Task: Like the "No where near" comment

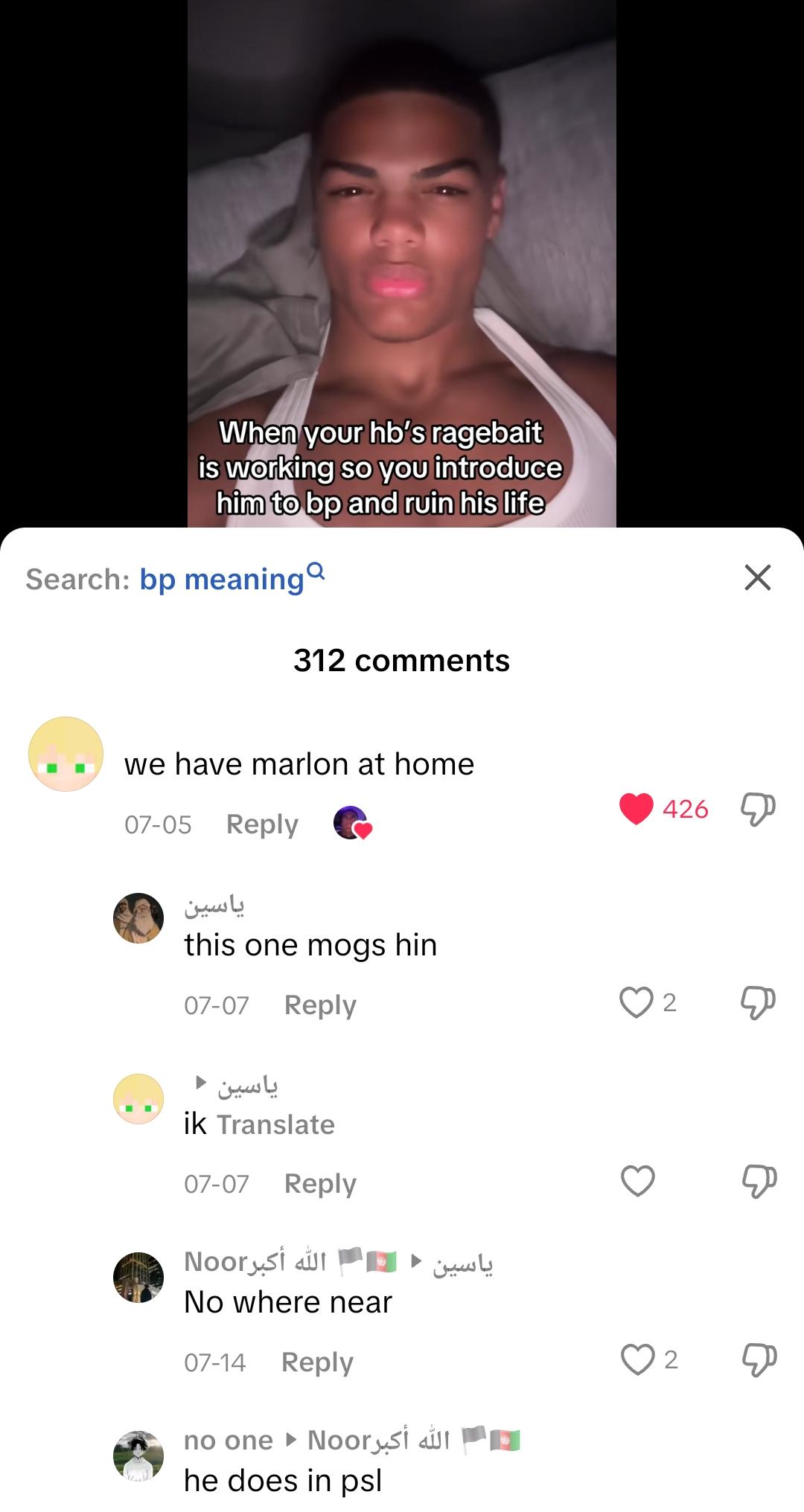Action: tap(638, 1359)
